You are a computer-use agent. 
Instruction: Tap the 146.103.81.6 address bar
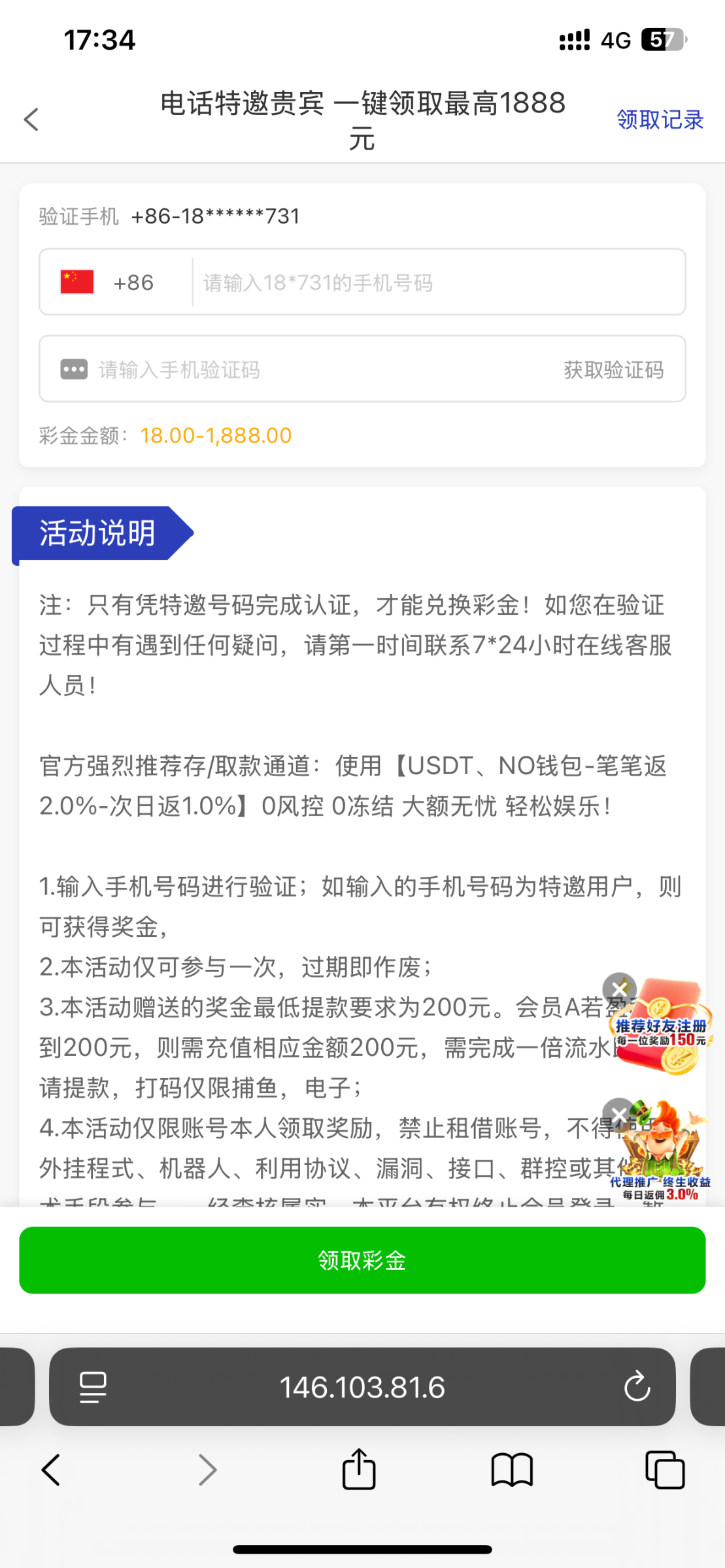point(362,1386)
